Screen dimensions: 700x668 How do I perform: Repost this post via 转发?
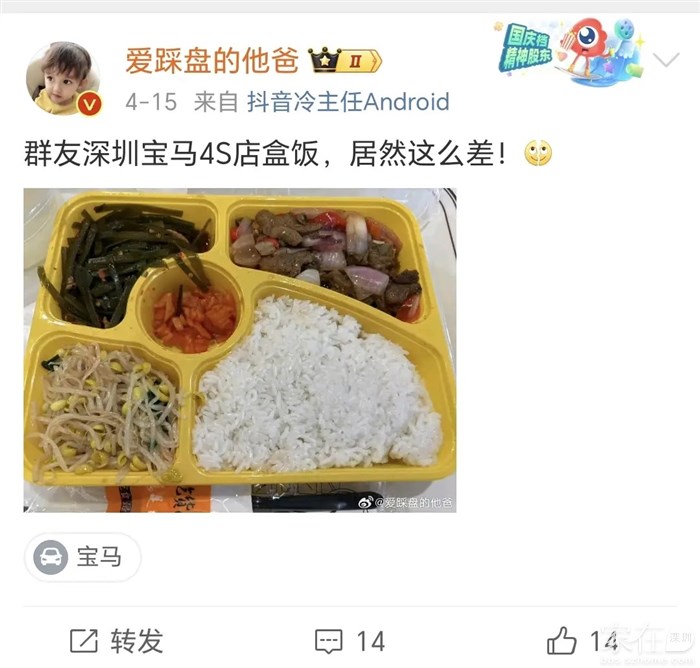tap(116, 640)
